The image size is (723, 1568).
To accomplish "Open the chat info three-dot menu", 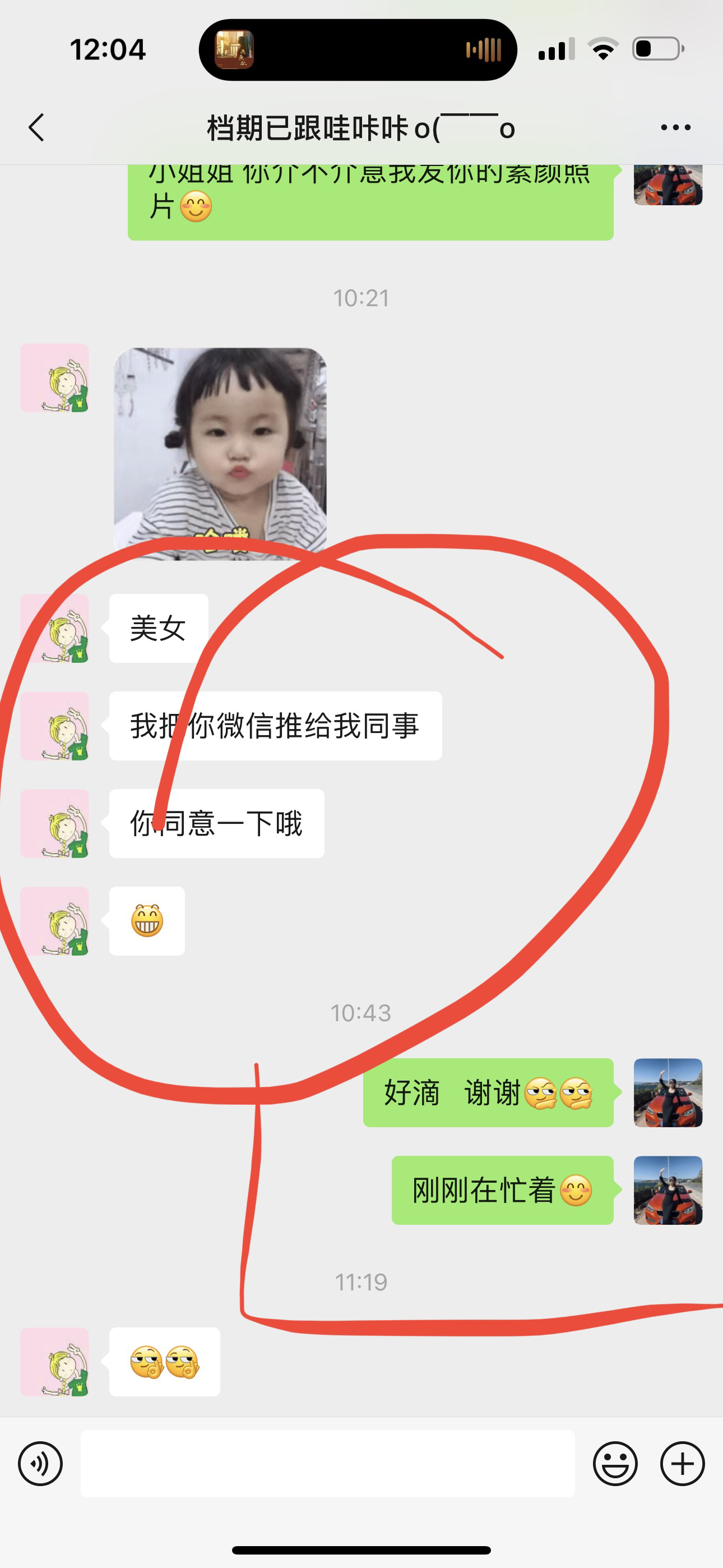I will coord(675,127).
